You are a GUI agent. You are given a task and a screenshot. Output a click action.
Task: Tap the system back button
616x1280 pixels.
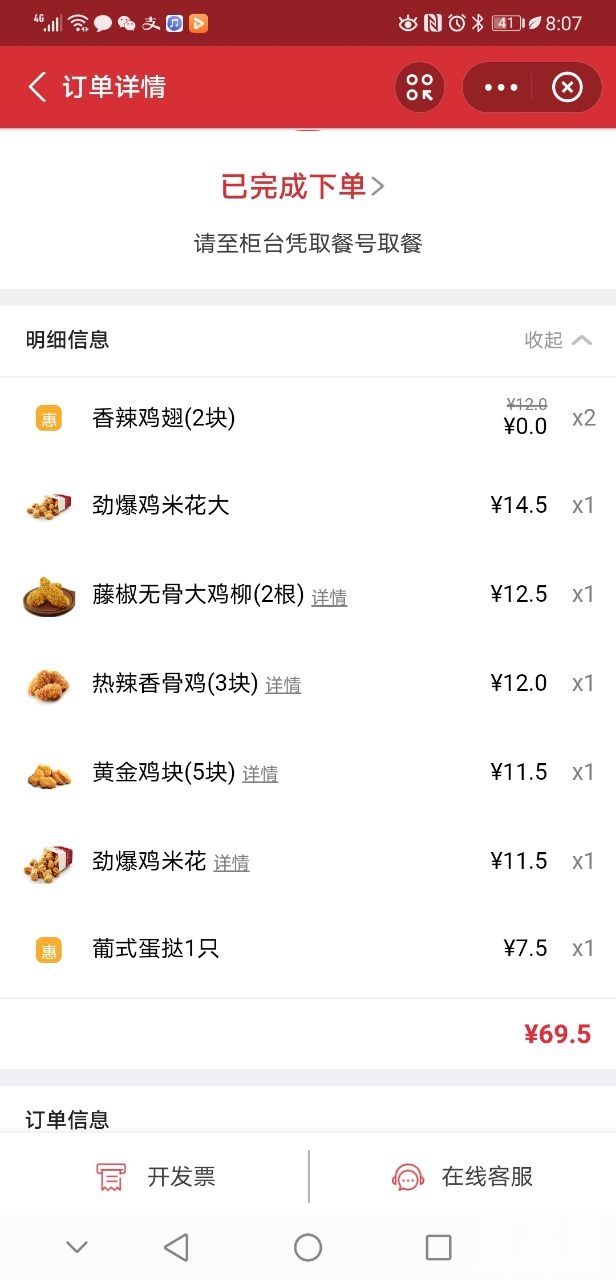point(176,1247)
